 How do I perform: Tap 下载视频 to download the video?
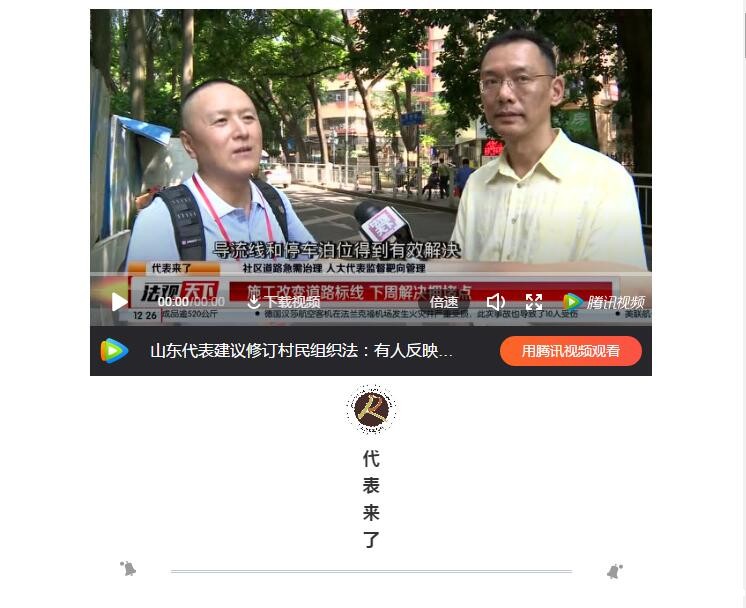pyautogui.click(x=283, y=302)
